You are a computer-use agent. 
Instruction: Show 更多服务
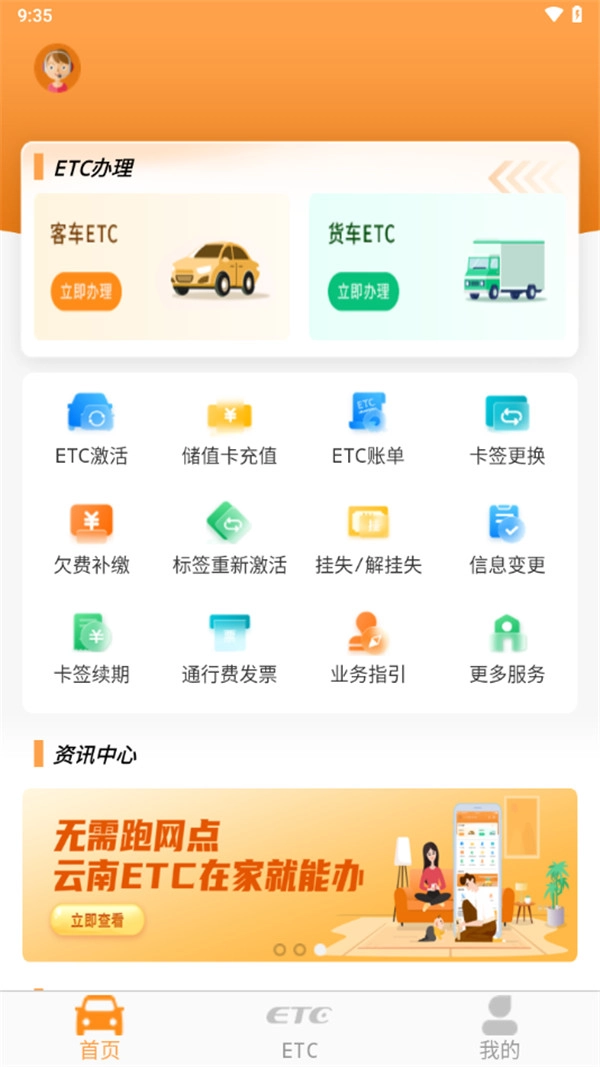tap(507, 647)
